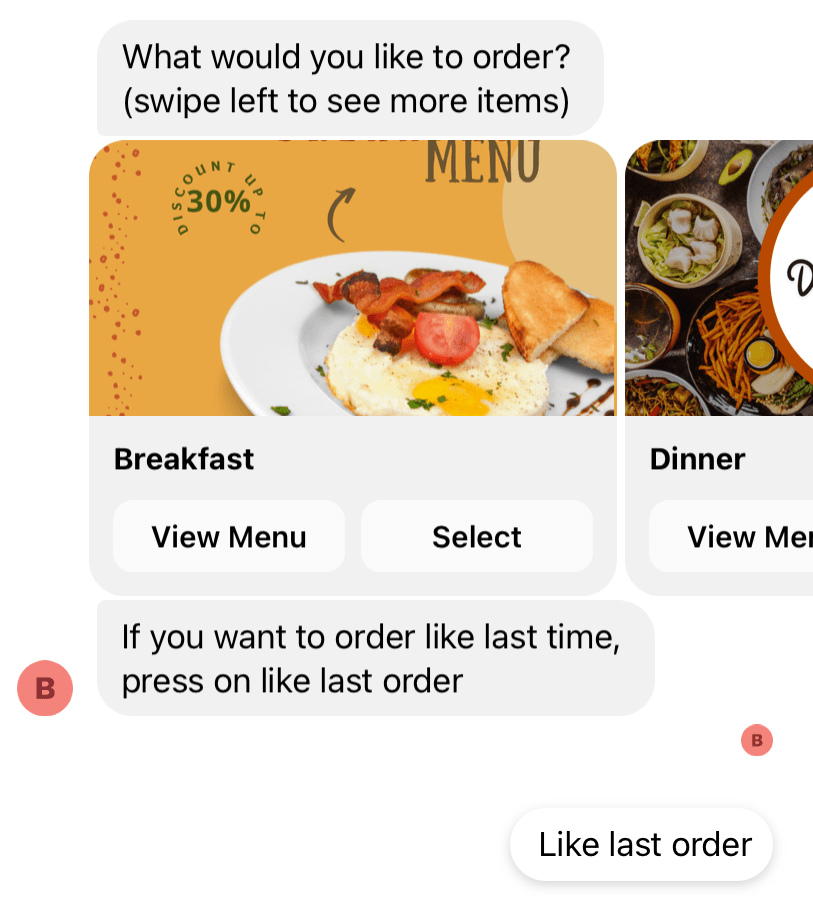Click the small B read-receipt indicator
Viewport: 813px width, 903px height.
[756, 740]
